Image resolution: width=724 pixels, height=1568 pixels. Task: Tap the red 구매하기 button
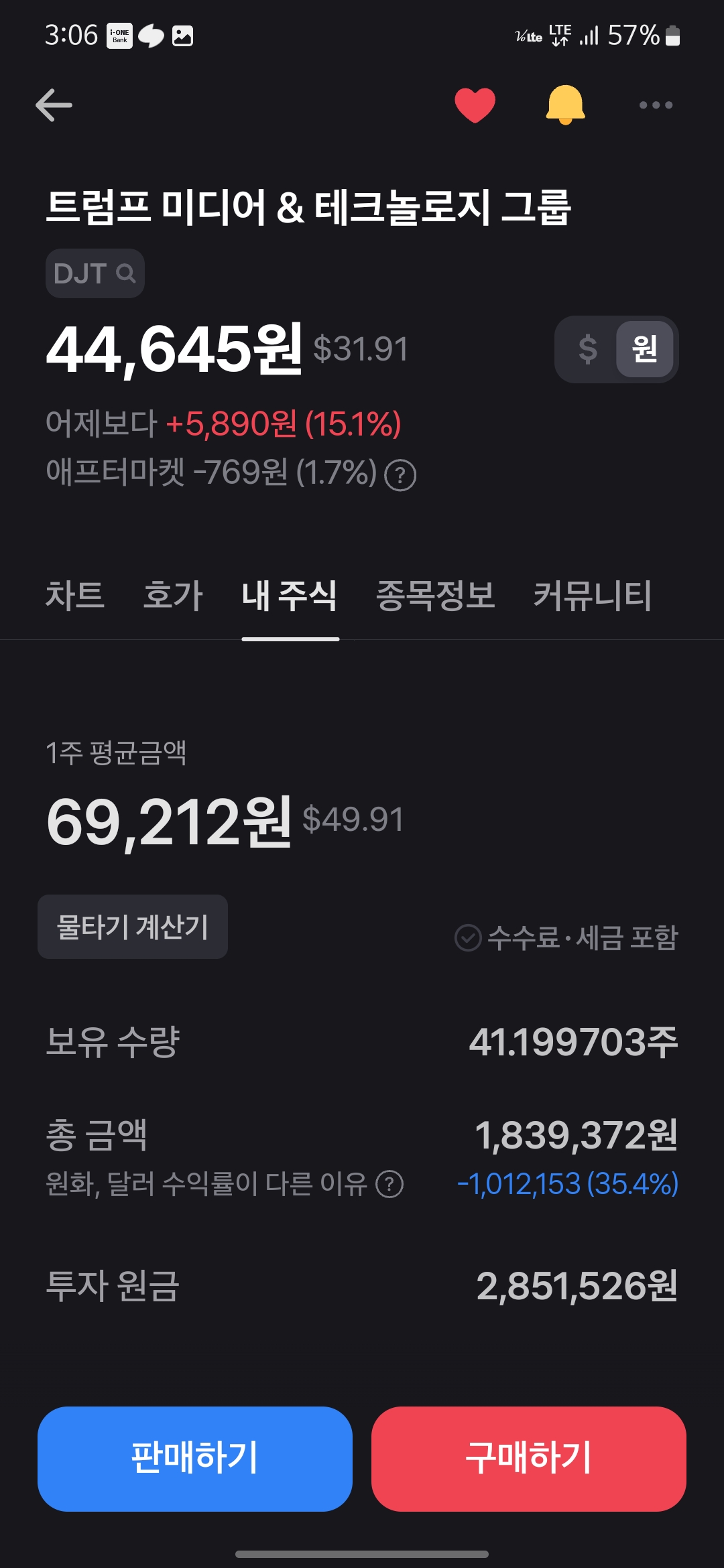[529, 1459]
